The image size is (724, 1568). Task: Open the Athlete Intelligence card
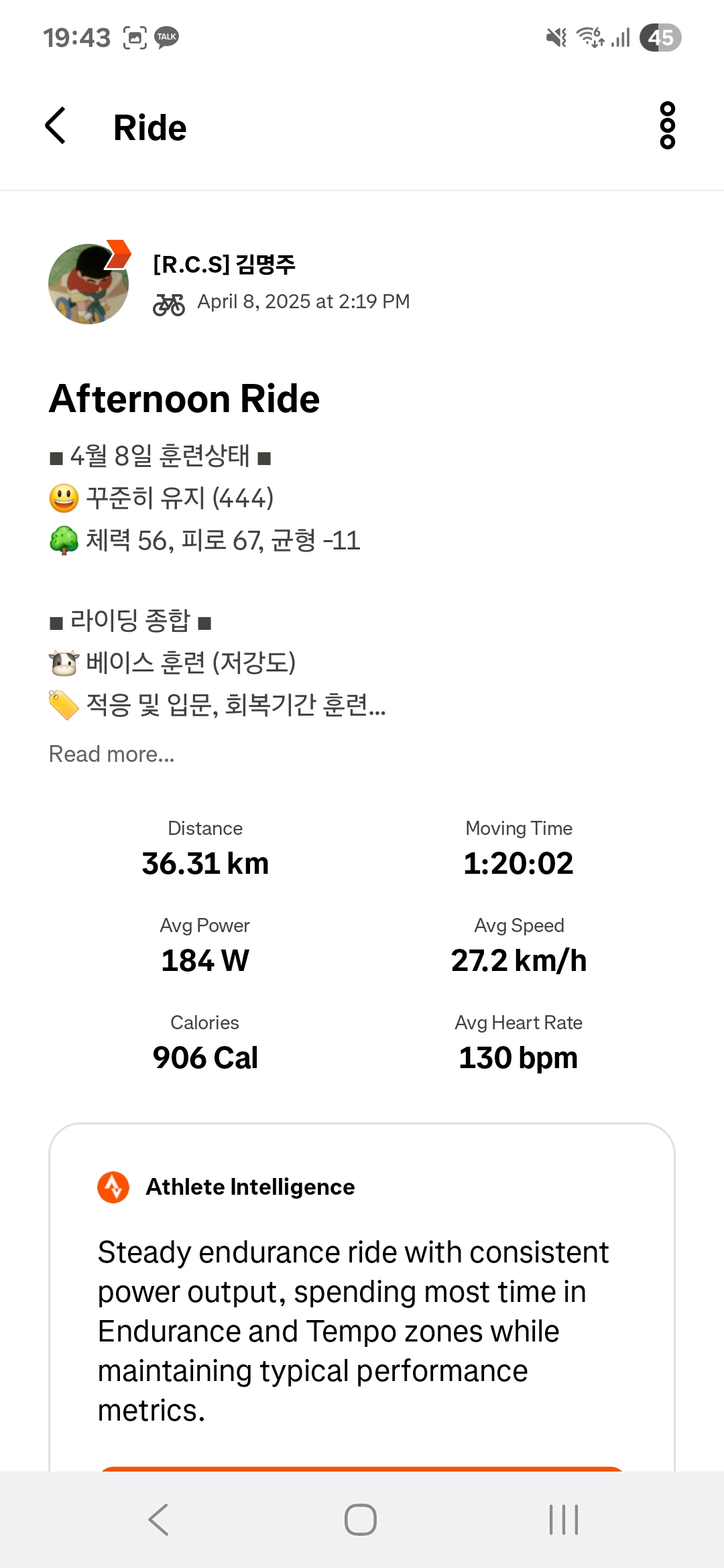coord(362,1297)
